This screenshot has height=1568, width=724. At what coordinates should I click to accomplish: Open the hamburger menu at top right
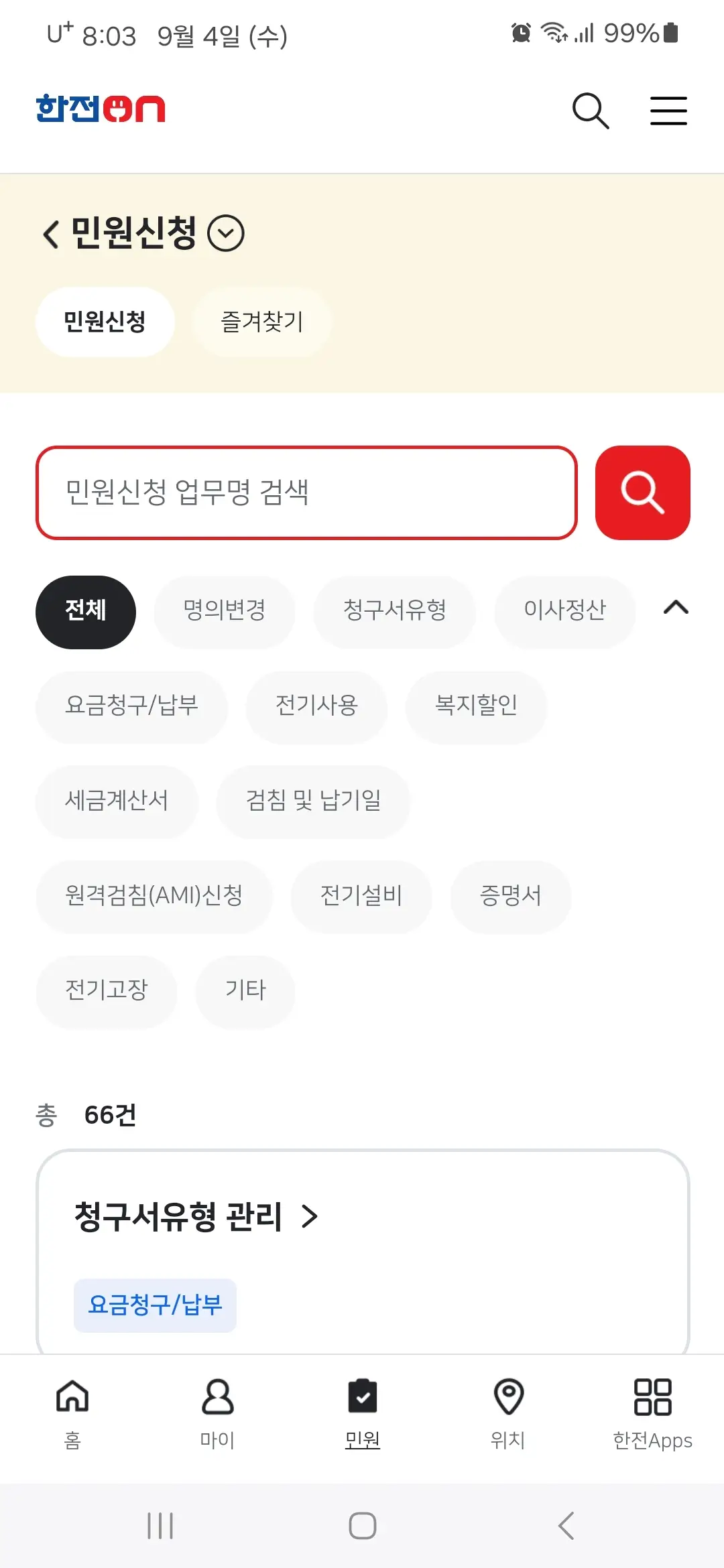668,111
